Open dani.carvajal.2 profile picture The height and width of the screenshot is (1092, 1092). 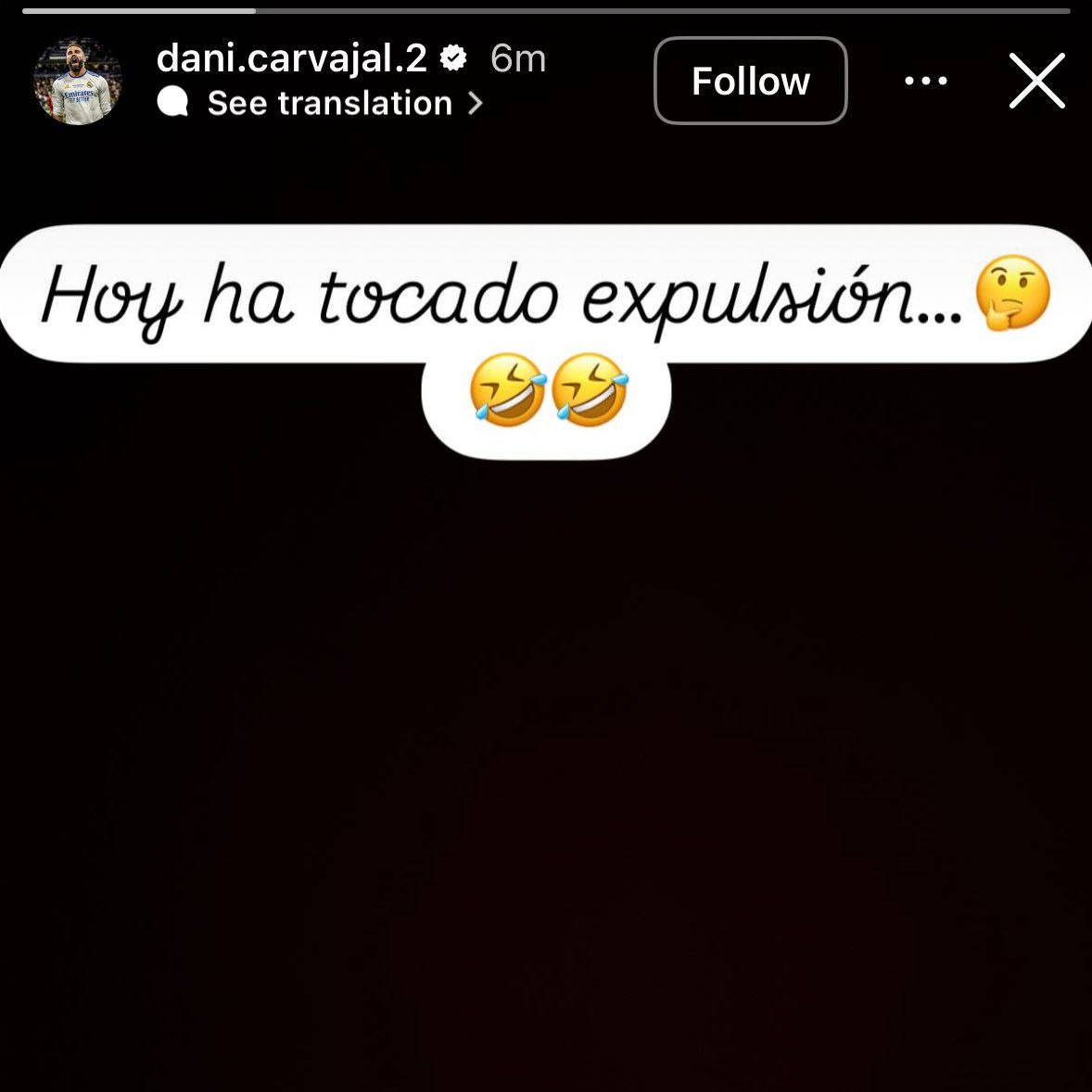tap(78, 81)
